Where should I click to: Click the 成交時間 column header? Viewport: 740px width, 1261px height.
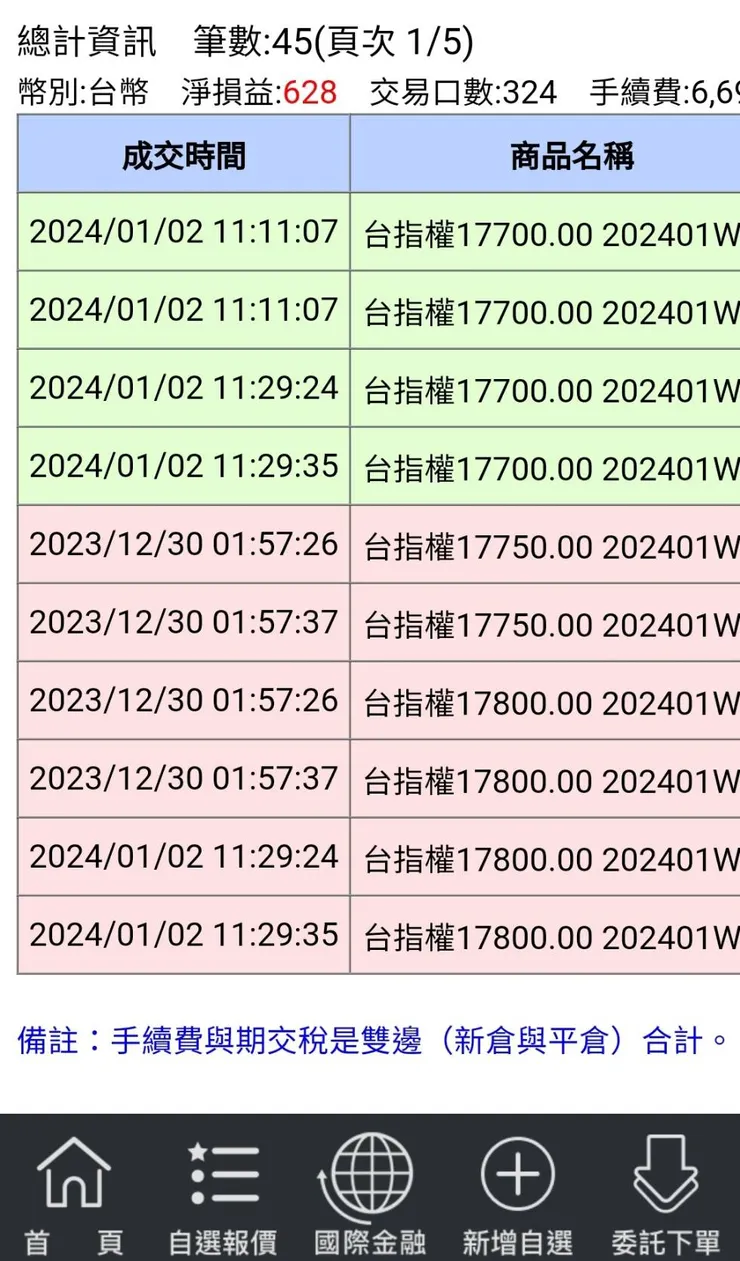182,155
